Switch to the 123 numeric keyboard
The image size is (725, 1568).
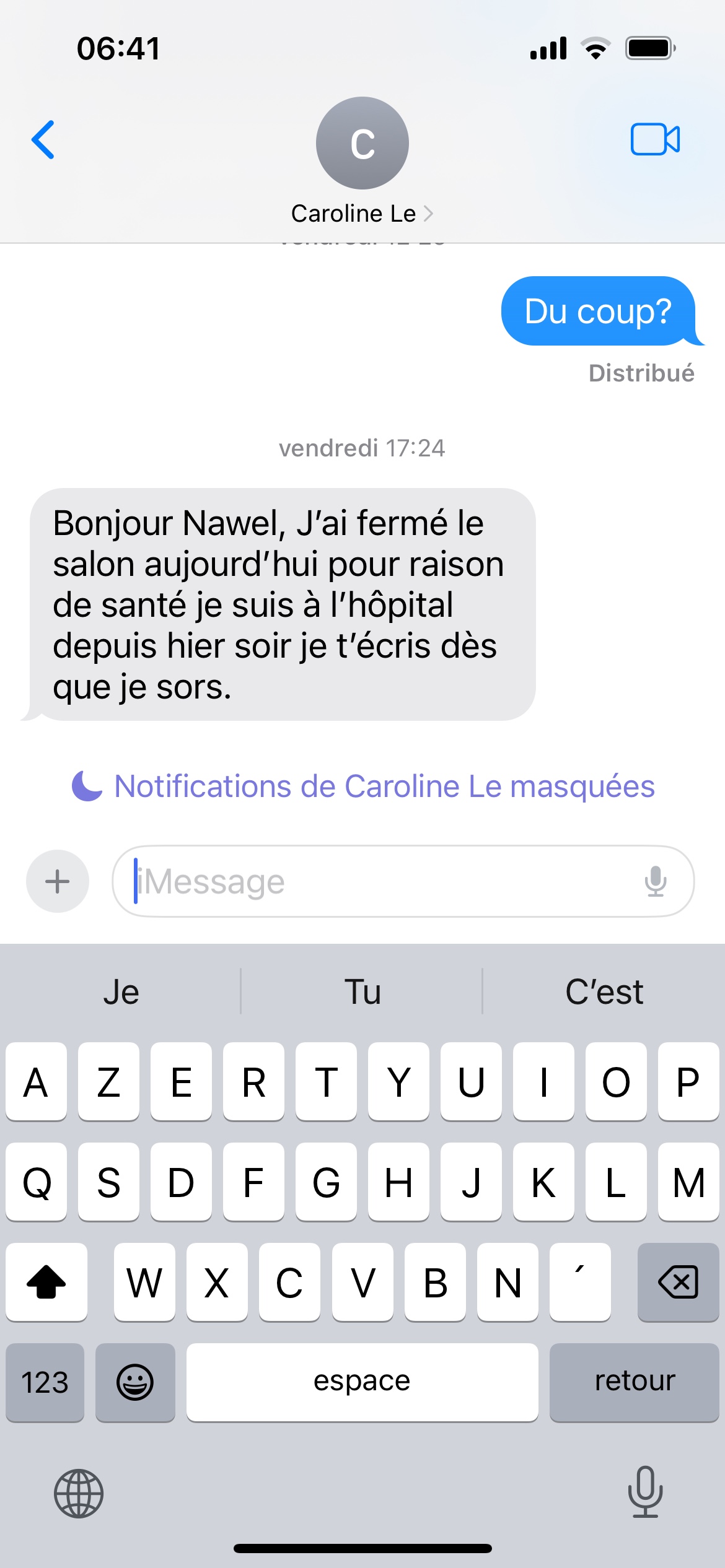point(45,1382)
